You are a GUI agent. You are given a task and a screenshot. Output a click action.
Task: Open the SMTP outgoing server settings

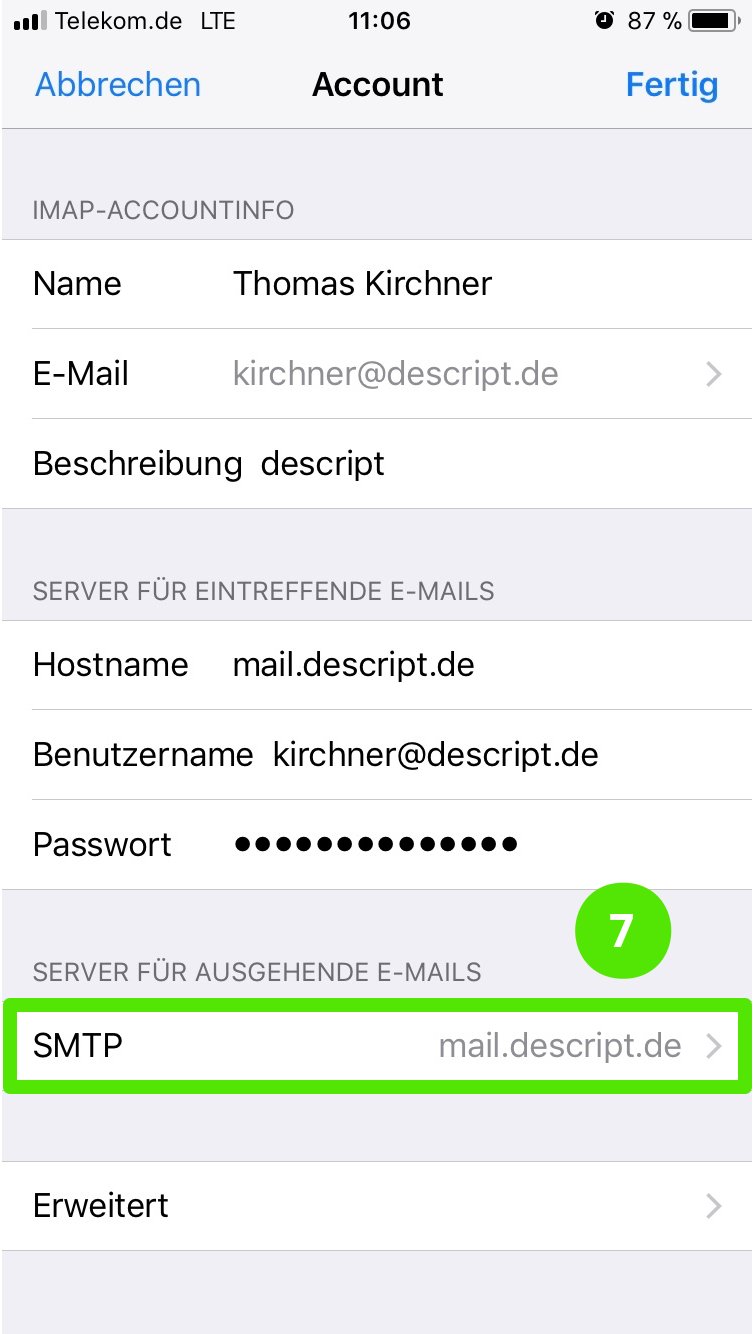pos(378,1046)
